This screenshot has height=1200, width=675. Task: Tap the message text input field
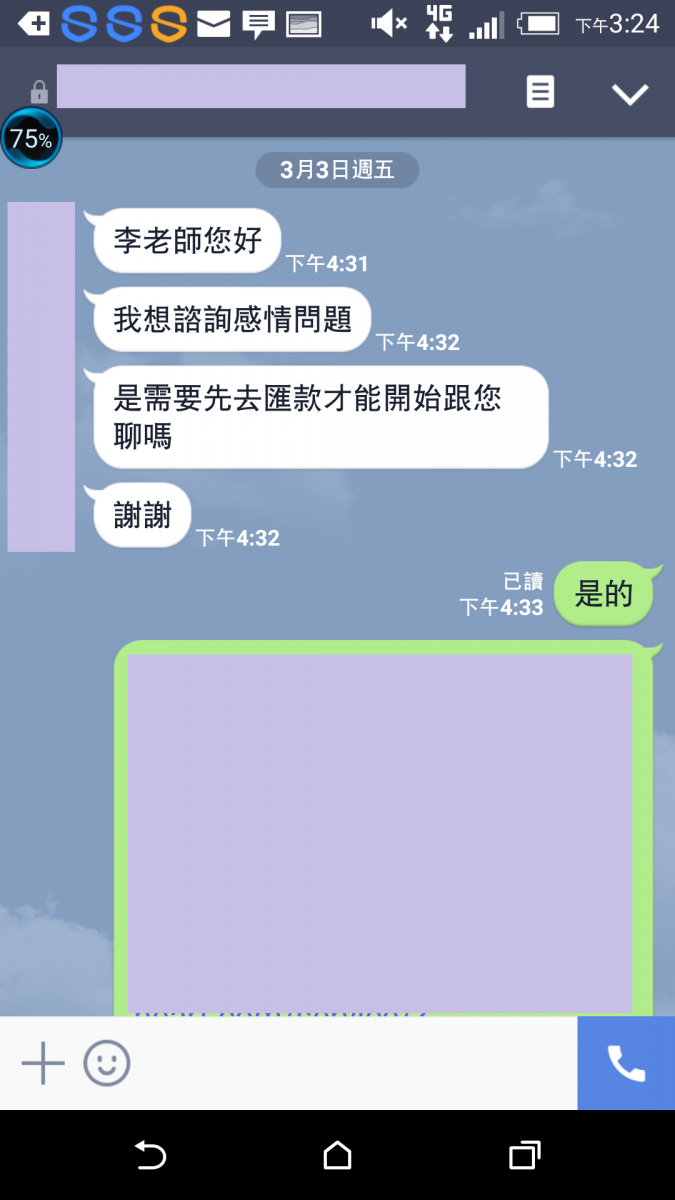[350, 1063]
